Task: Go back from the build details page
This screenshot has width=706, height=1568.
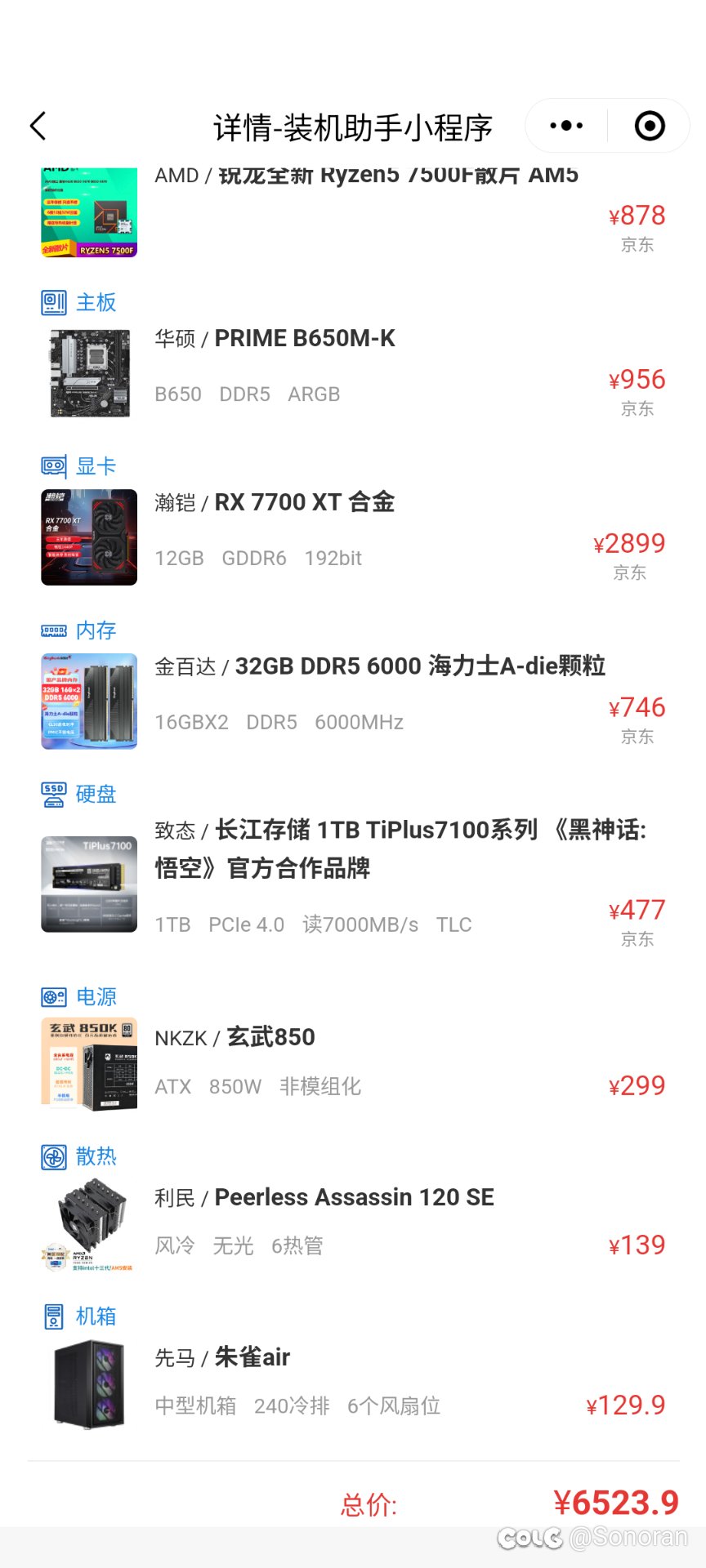Action: (x=38, y=127)
